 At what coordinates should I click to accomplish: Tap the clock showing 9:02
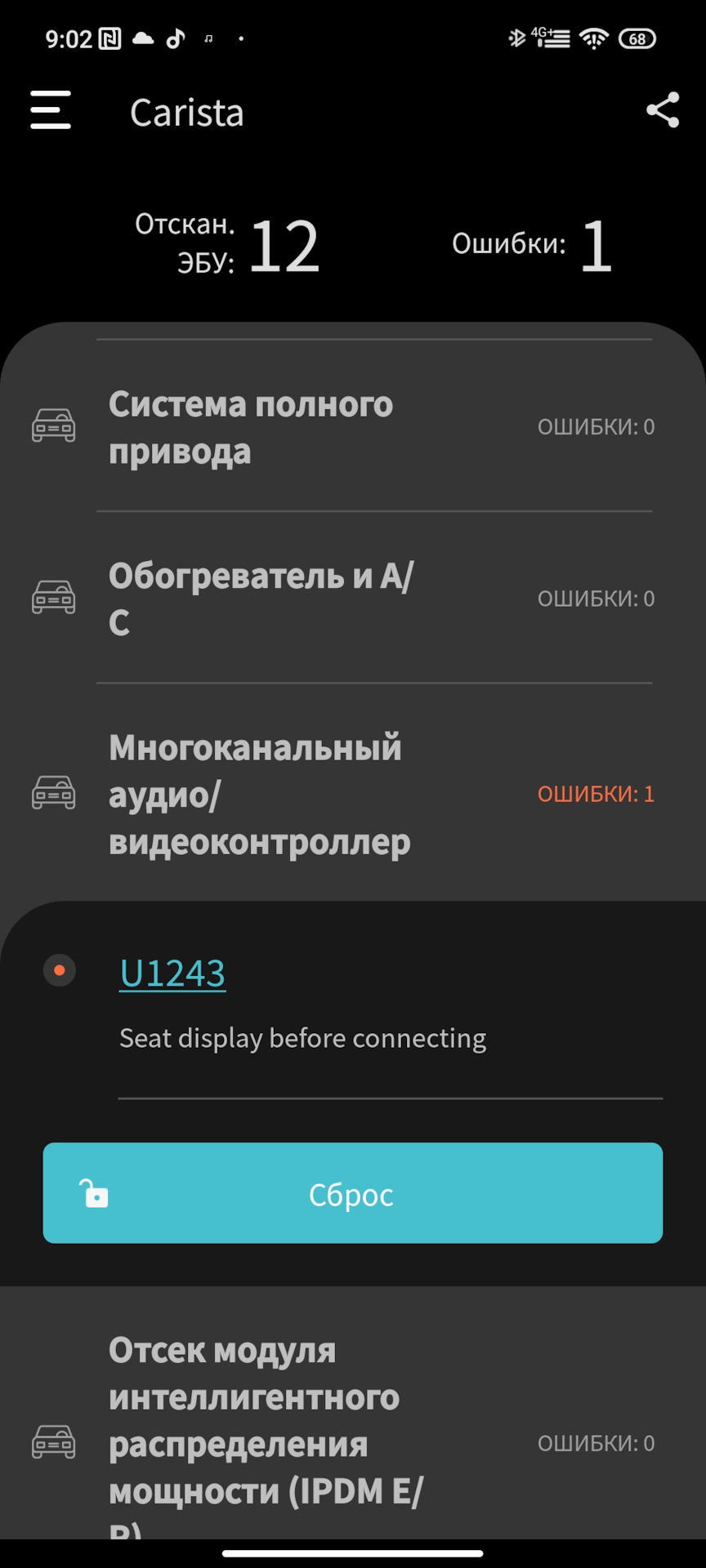coord(69,38)
